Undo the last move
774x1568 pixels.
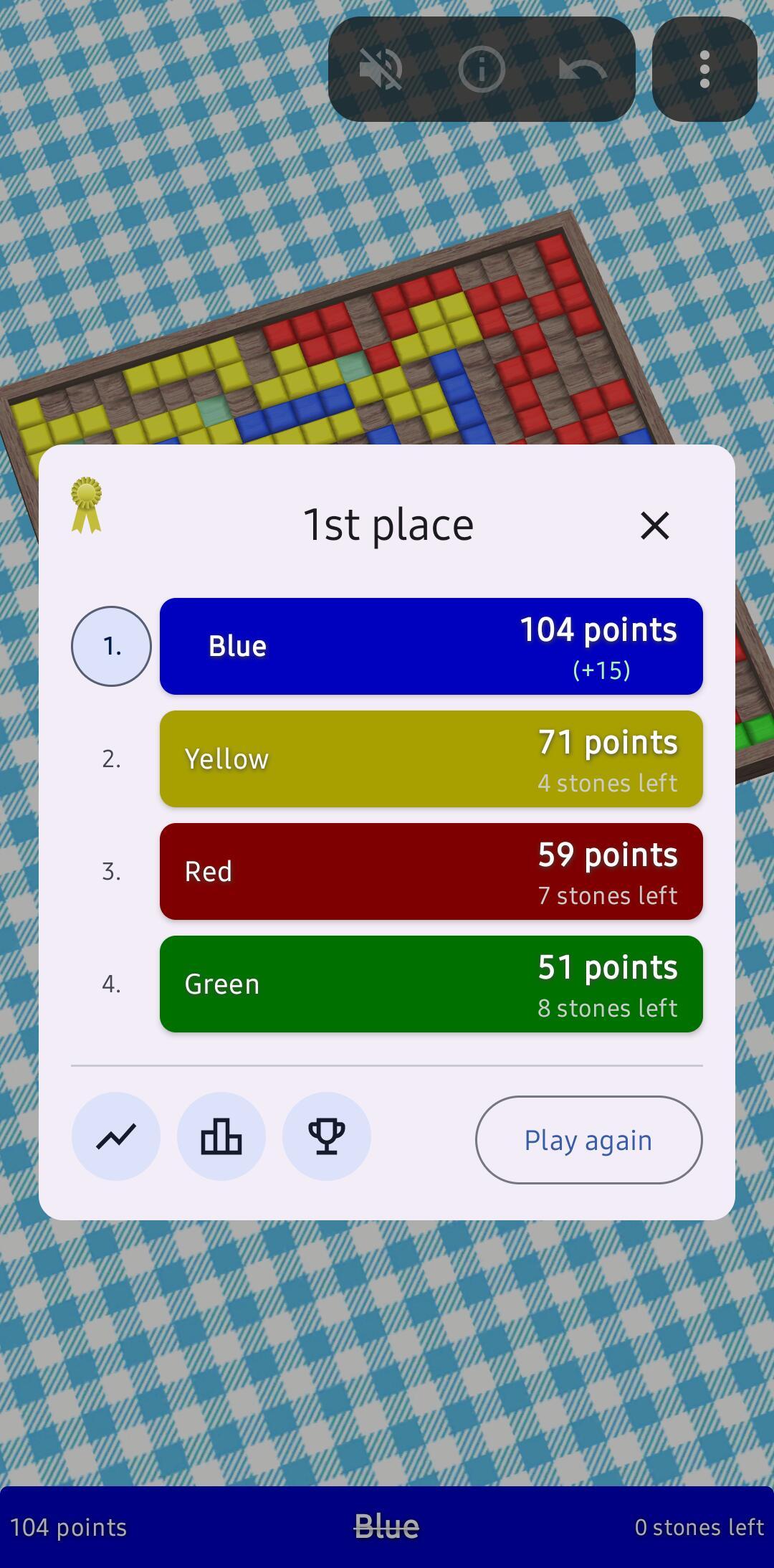tap(582, 70)
